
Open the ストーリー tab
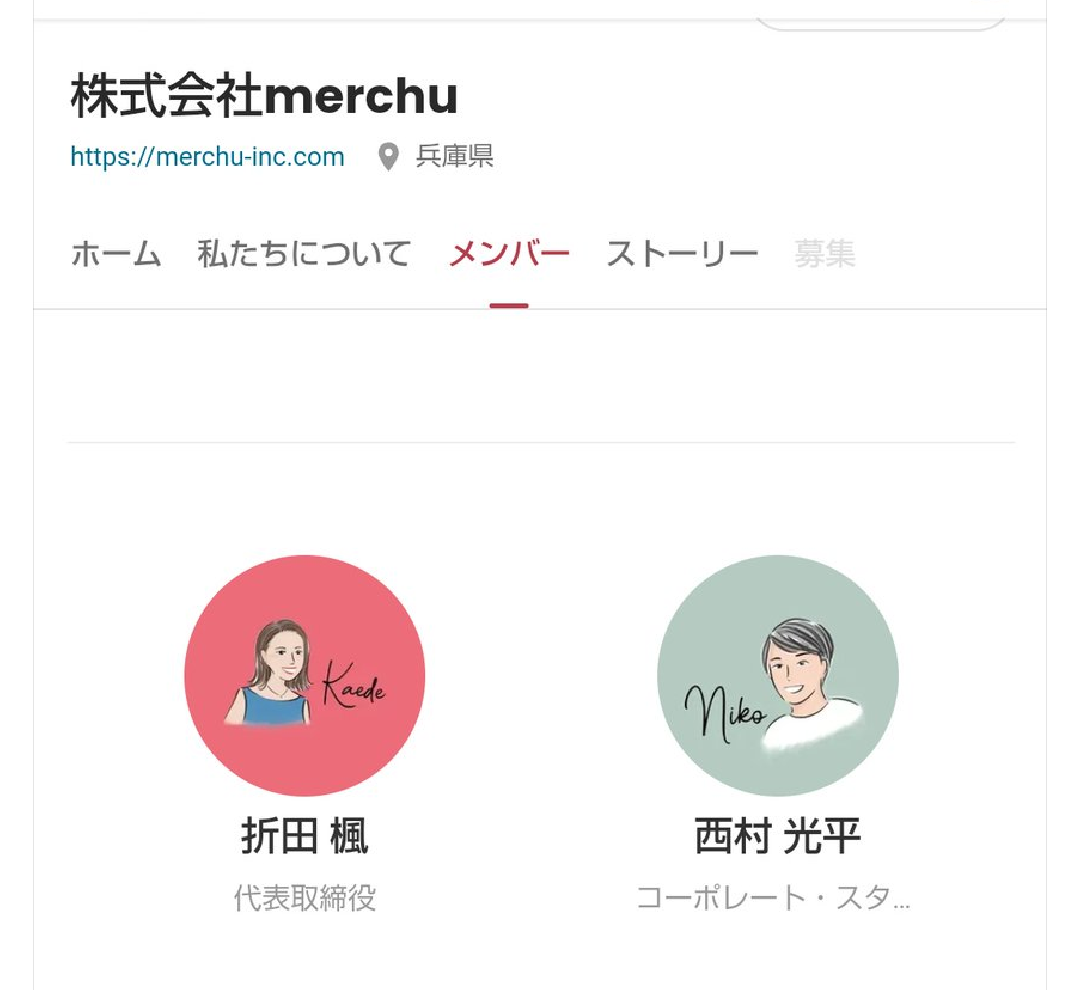pos(682,254)
